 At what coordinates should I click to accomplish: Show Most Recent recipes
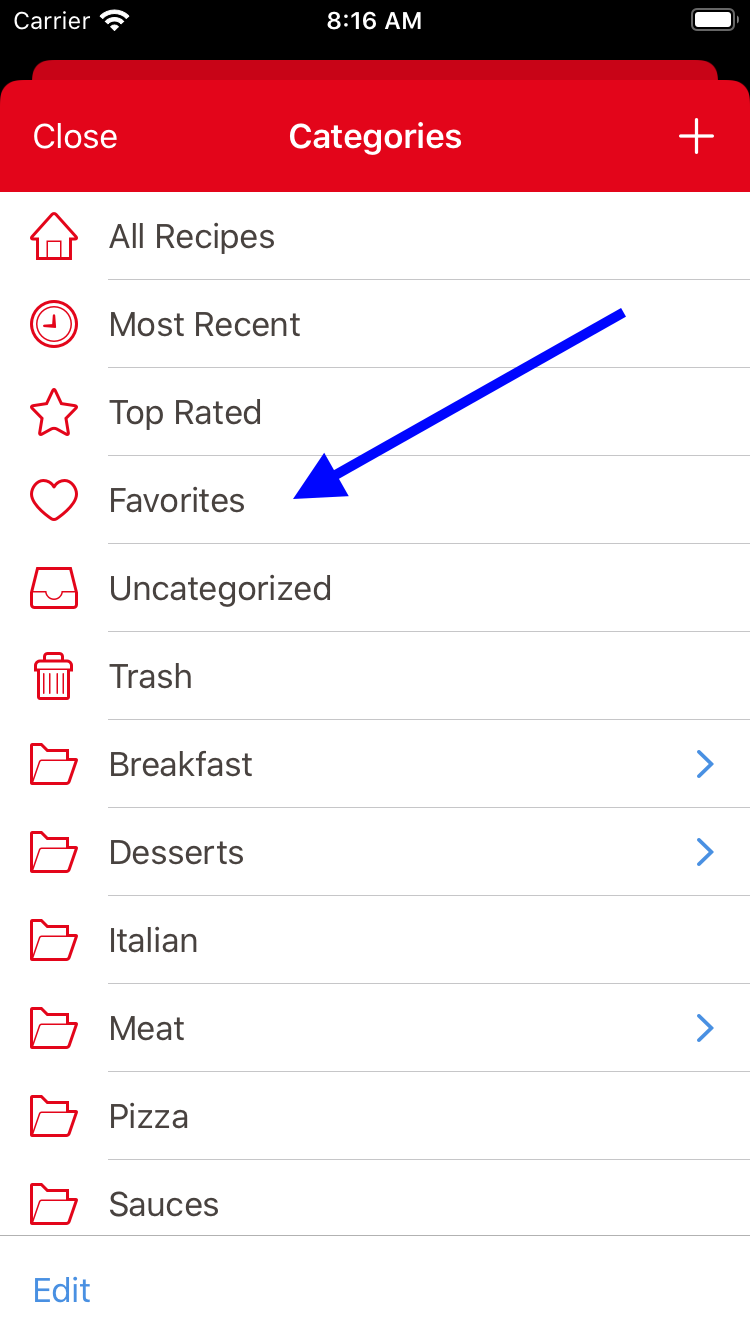[x=375, y=324]
